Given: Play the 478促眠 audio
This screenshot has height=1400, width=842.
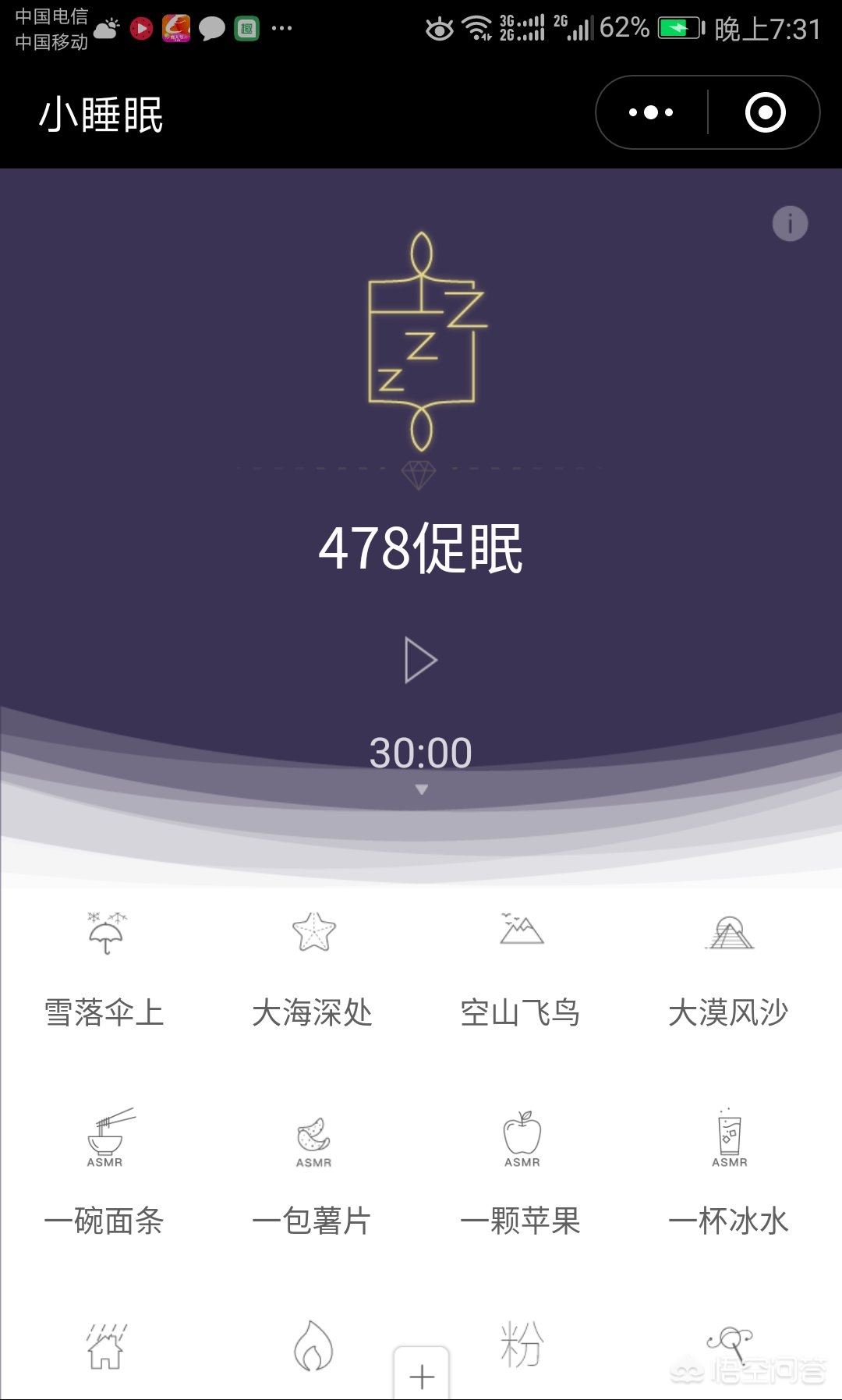Looking at the screenshot, I should (420, 661).
